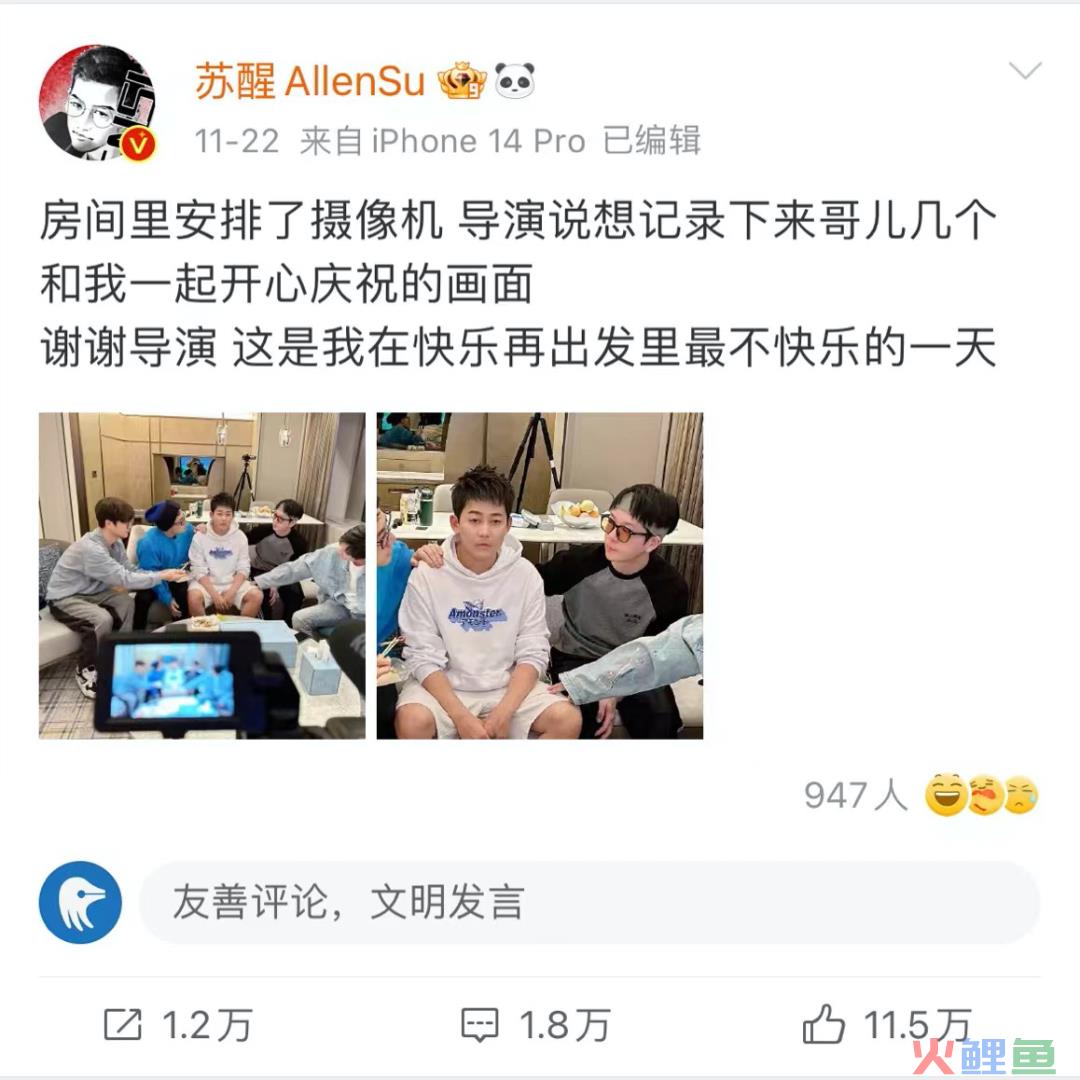The height and width of the screenshot is (1080, 1080).
Task: Like this post with 11.5万 likes
Action: pyautogui.click(x=885, y=1025)
